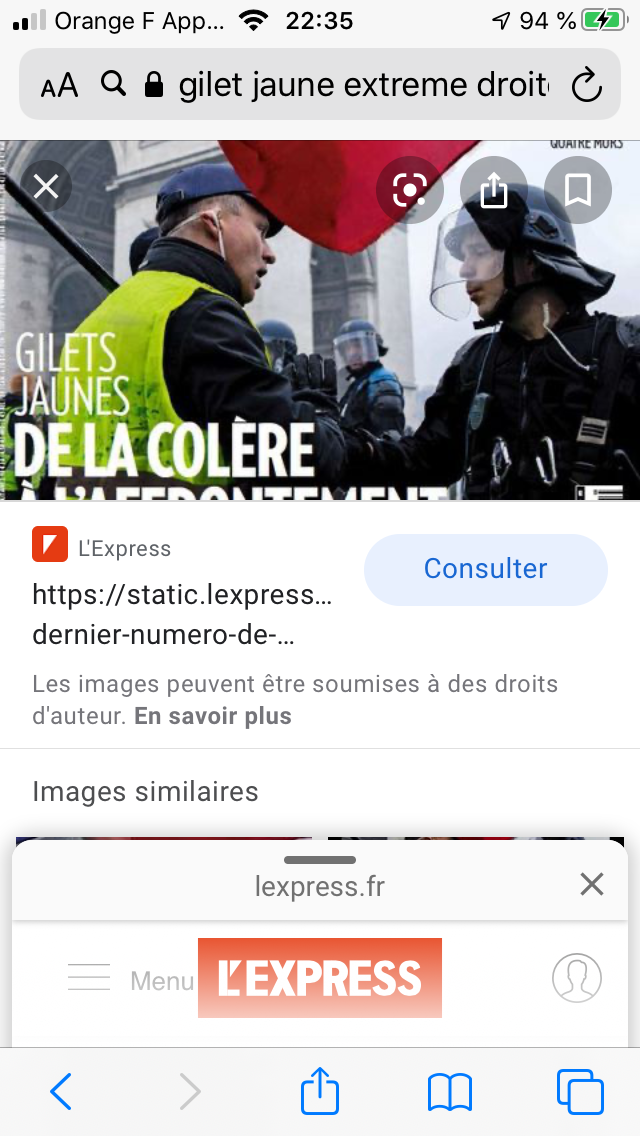The height and width of the screenshot is (1136, 640).
Task: Tap the Consulter button
Action: click(x=486, y=569)
